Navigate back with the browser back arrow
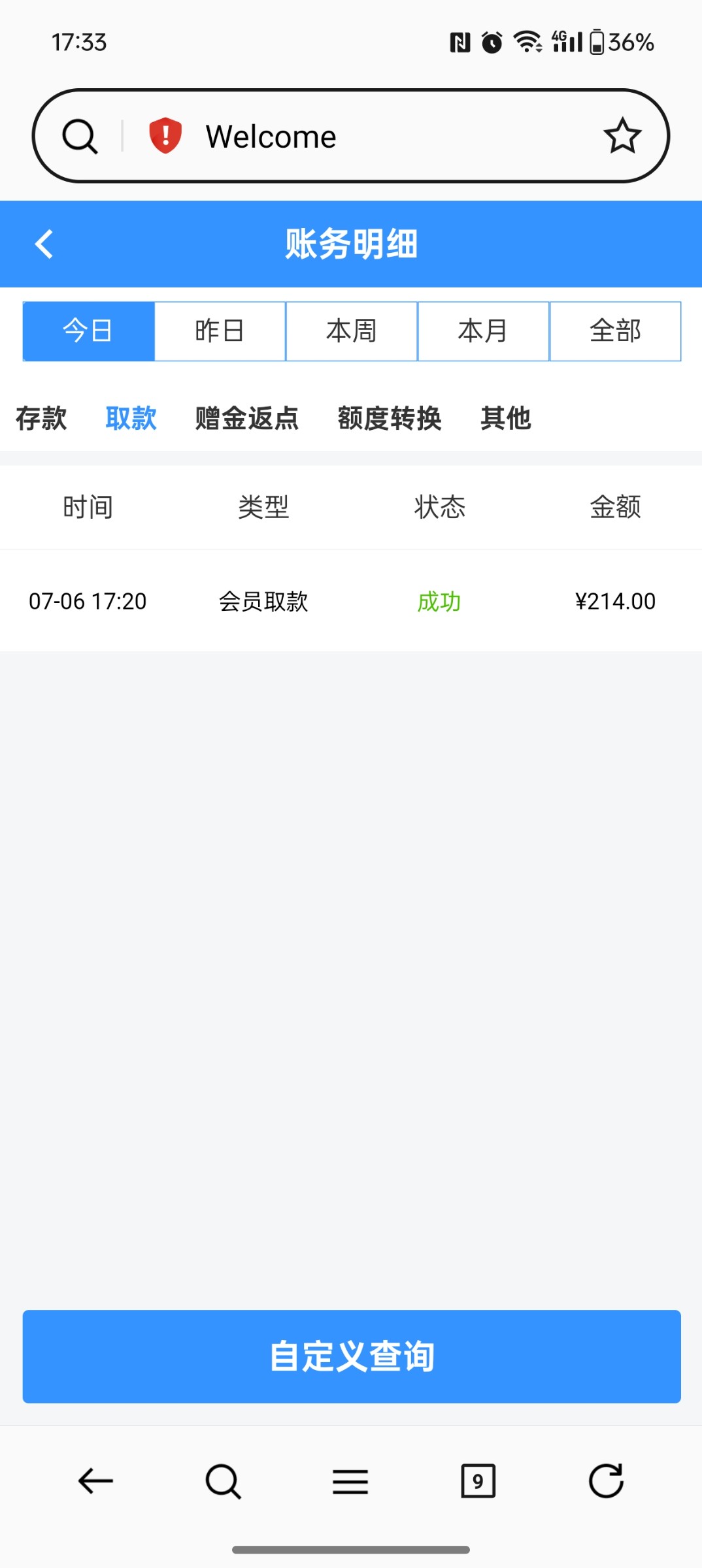702x1568 pixels. tap(95, 1481)
